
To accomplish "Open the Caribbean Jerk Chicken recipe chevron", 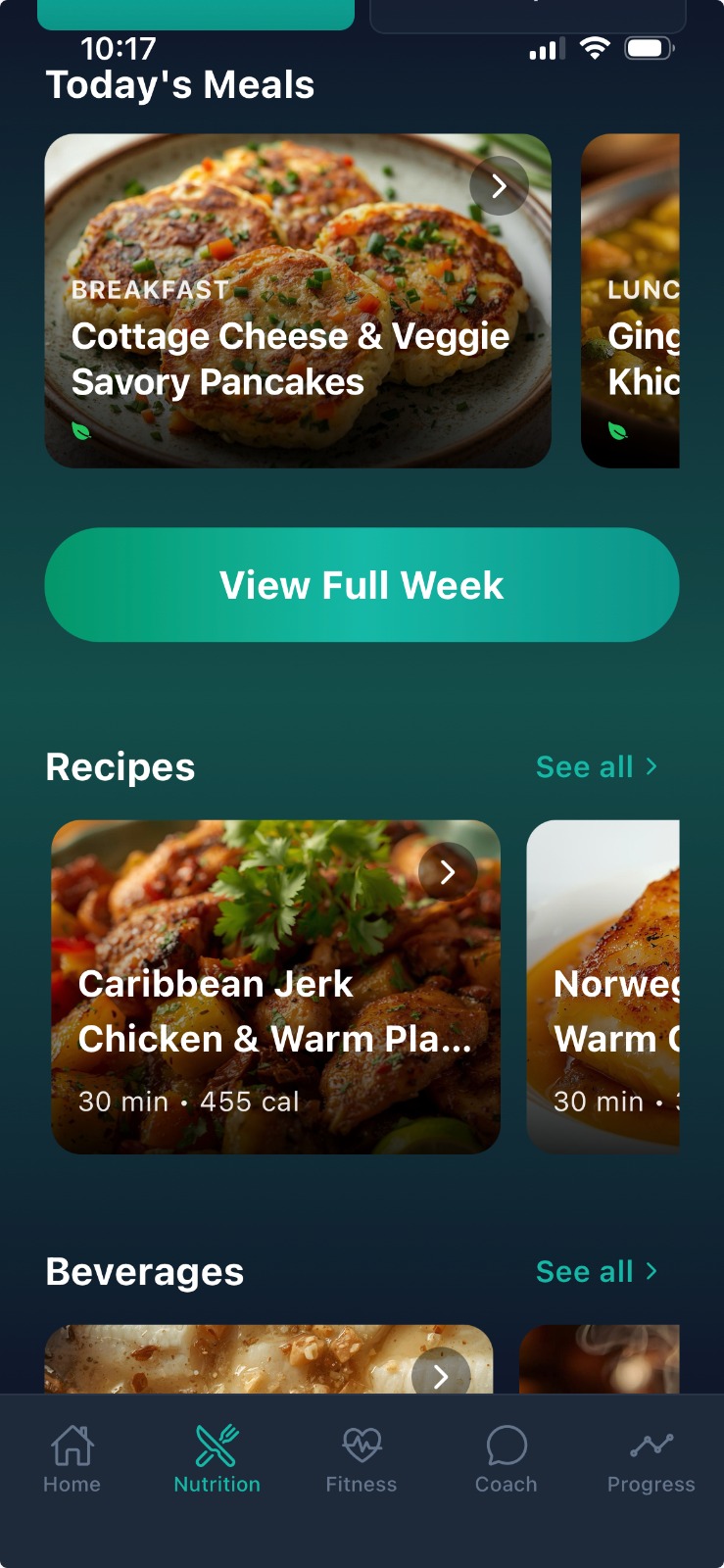I will (x=449, y=870).
